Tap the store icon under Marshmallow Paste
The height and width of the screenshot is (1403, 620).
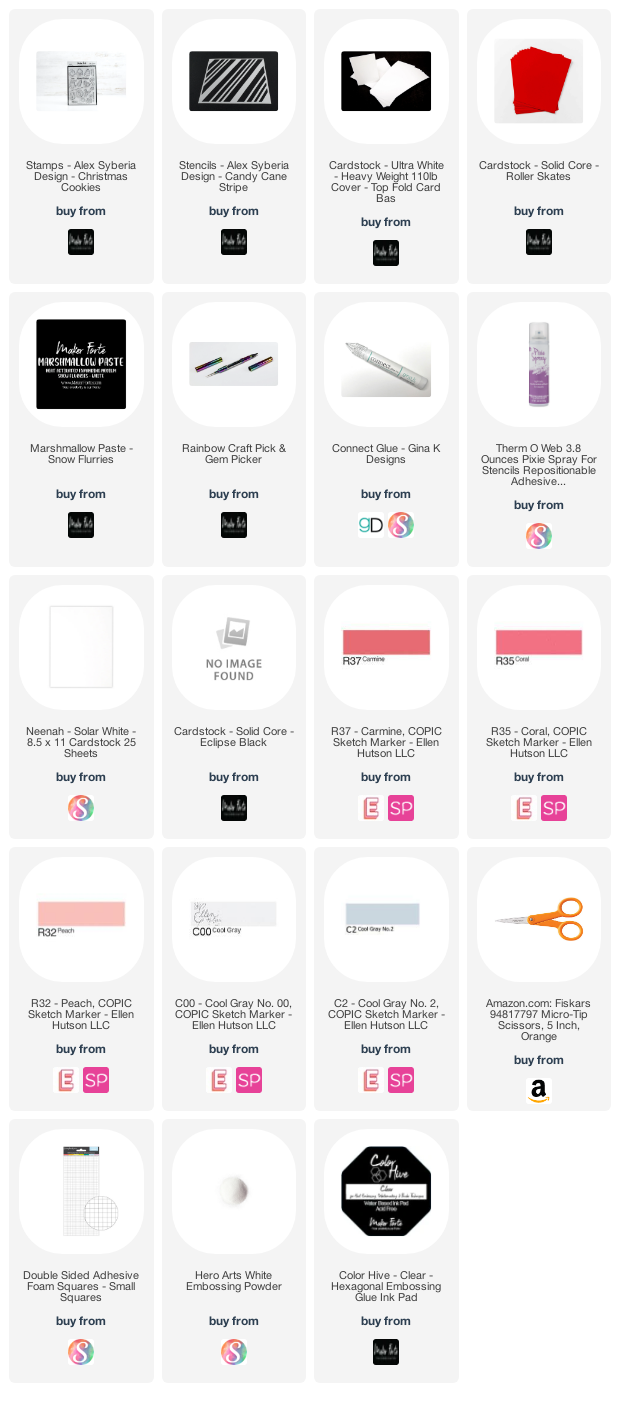80,525
